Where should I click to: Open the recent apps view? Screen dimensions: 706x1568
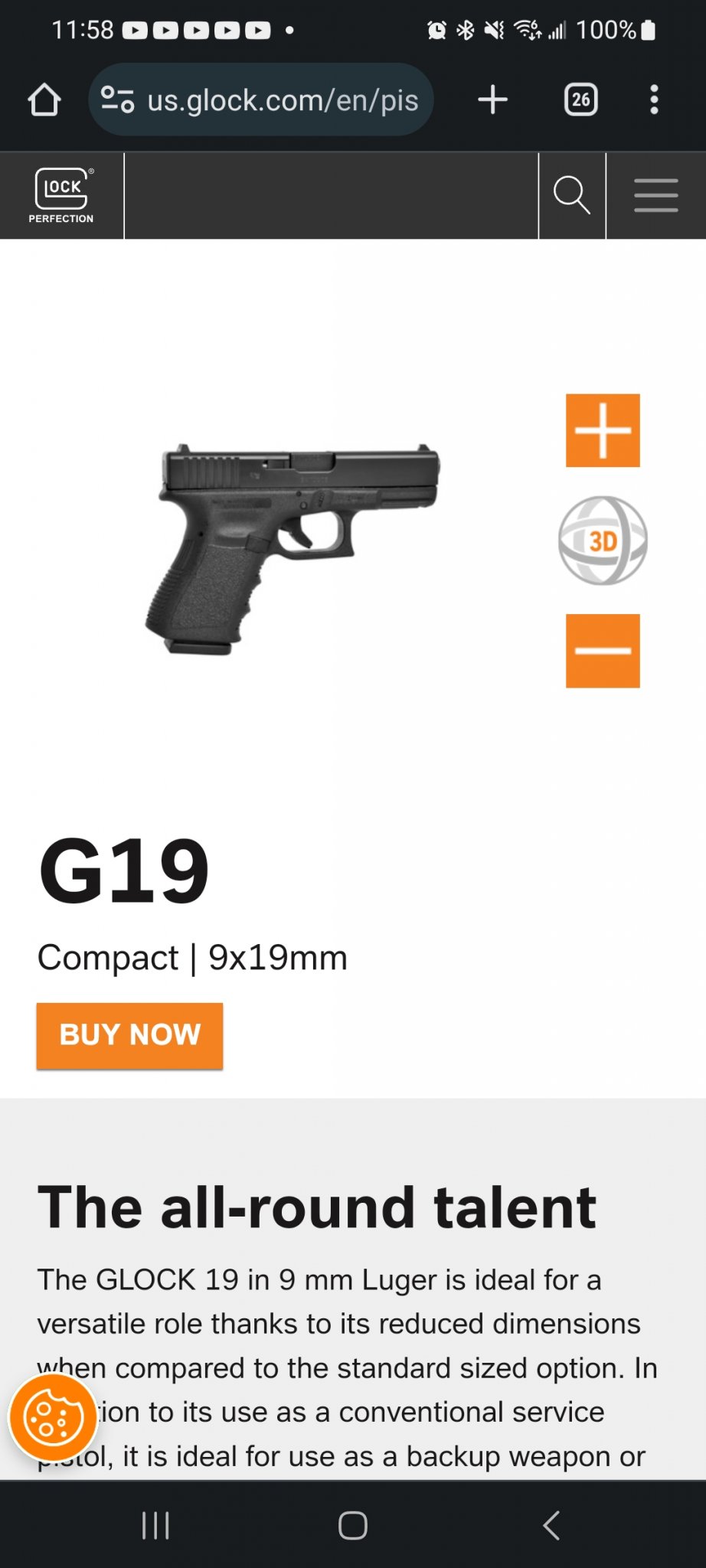click(x=155, y=1525)
